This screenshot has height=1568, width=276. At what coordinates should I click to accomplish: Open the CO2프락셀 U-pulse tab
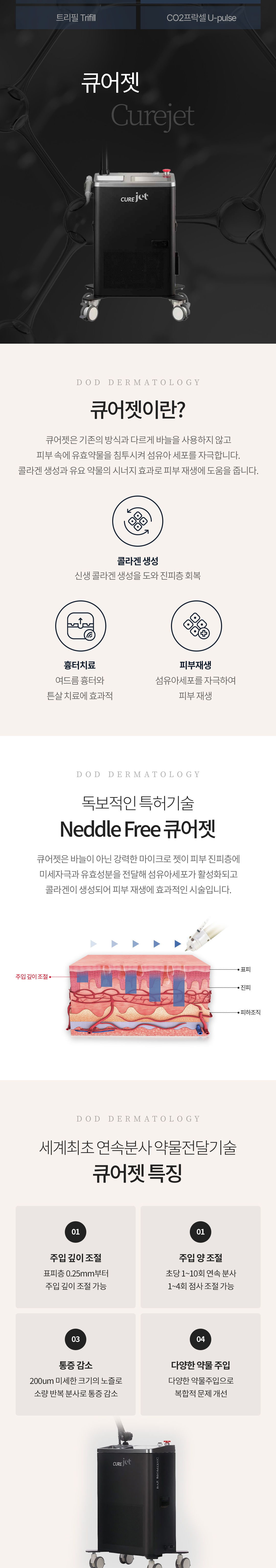[x=201, y=17]
